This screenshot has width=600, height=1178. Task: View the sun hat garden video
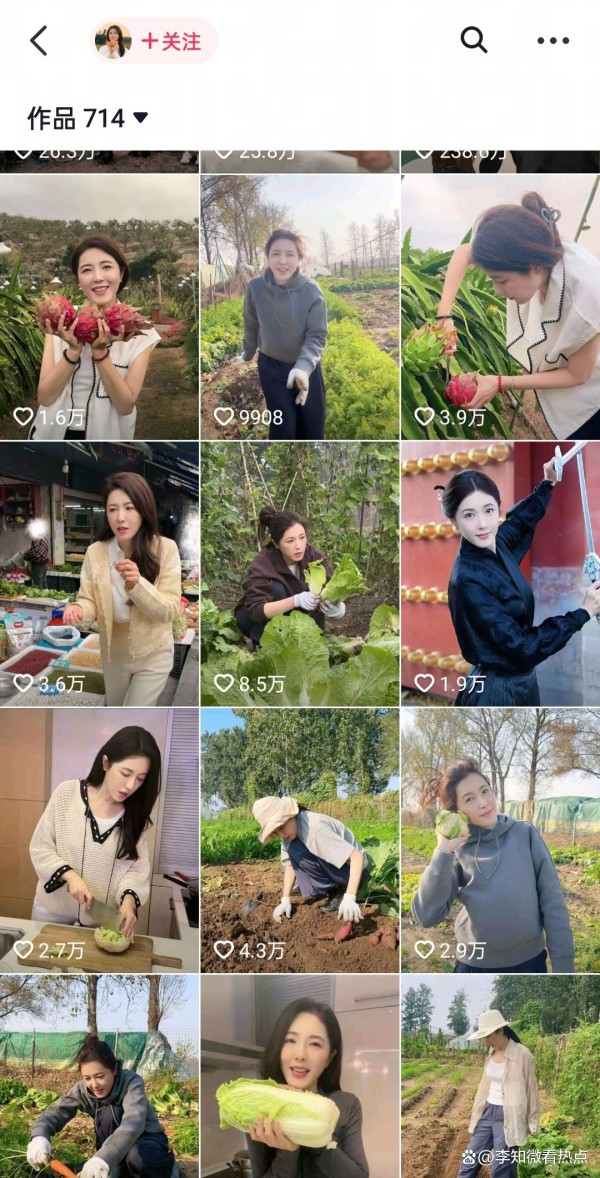[x=501, y=1077]
